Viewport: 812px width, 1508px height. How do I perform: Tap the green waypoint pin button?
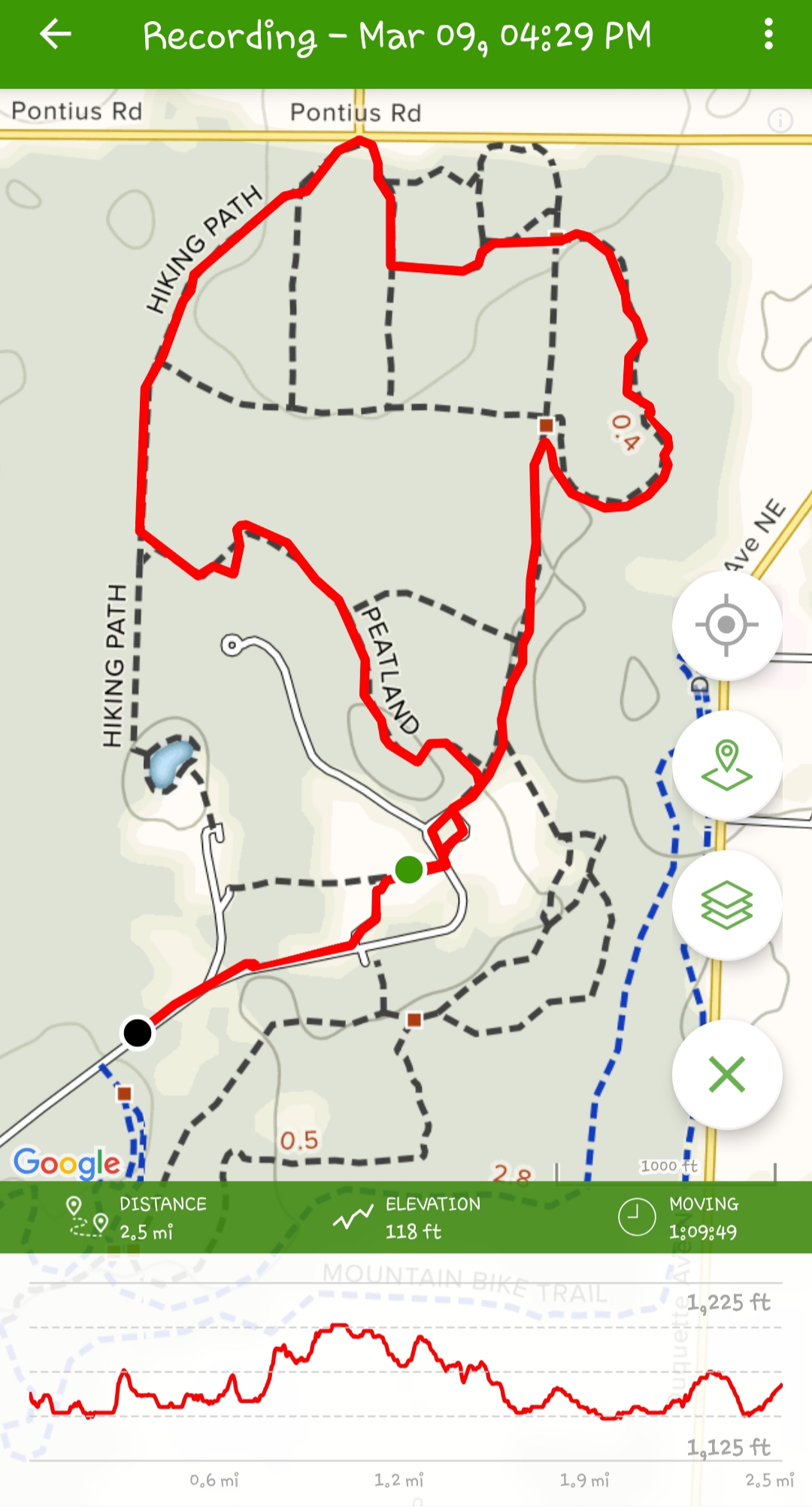[x=726, y=765]
